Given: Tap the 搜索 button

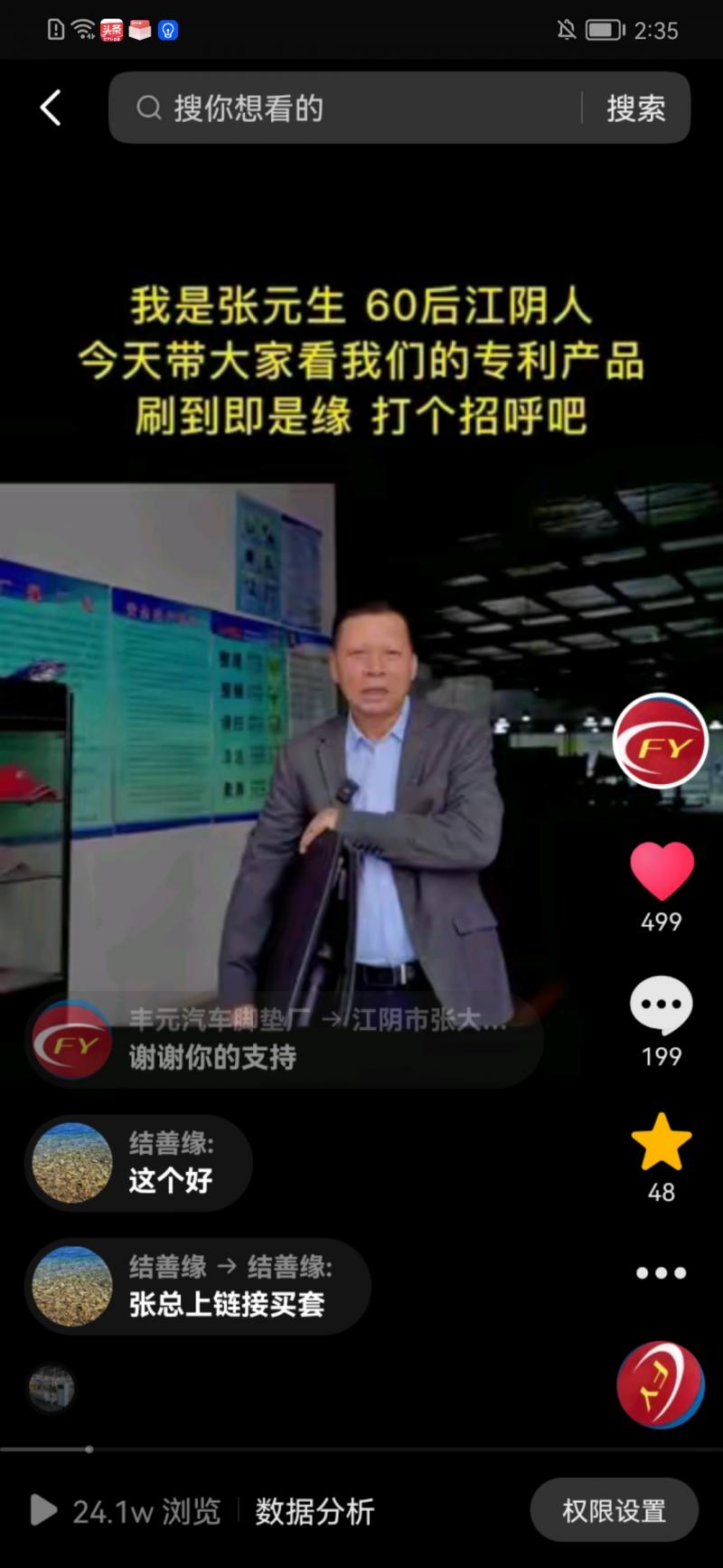Looking at the screenshot, I should click(x=635, y=109).
